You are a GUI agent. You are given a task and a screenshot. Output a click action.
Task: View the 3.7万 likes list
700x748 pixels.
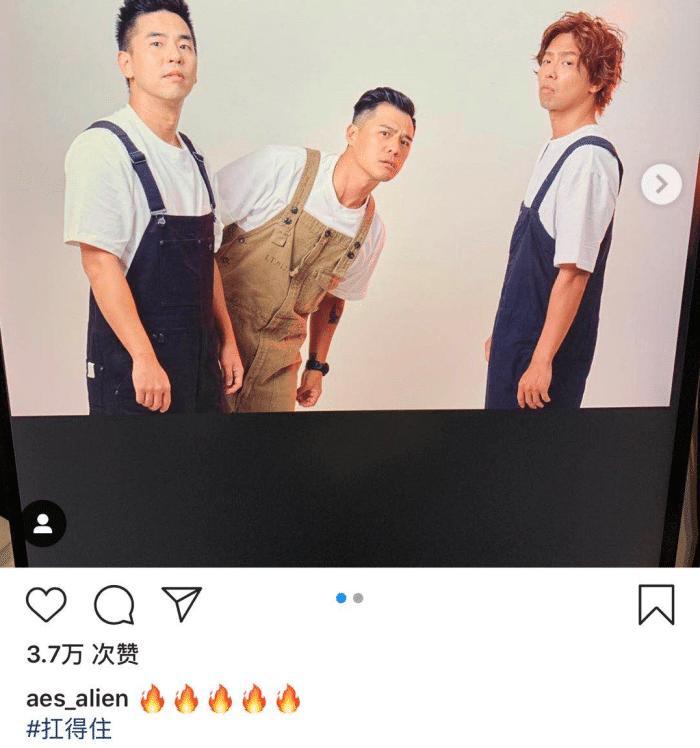(x=82, y=655)
